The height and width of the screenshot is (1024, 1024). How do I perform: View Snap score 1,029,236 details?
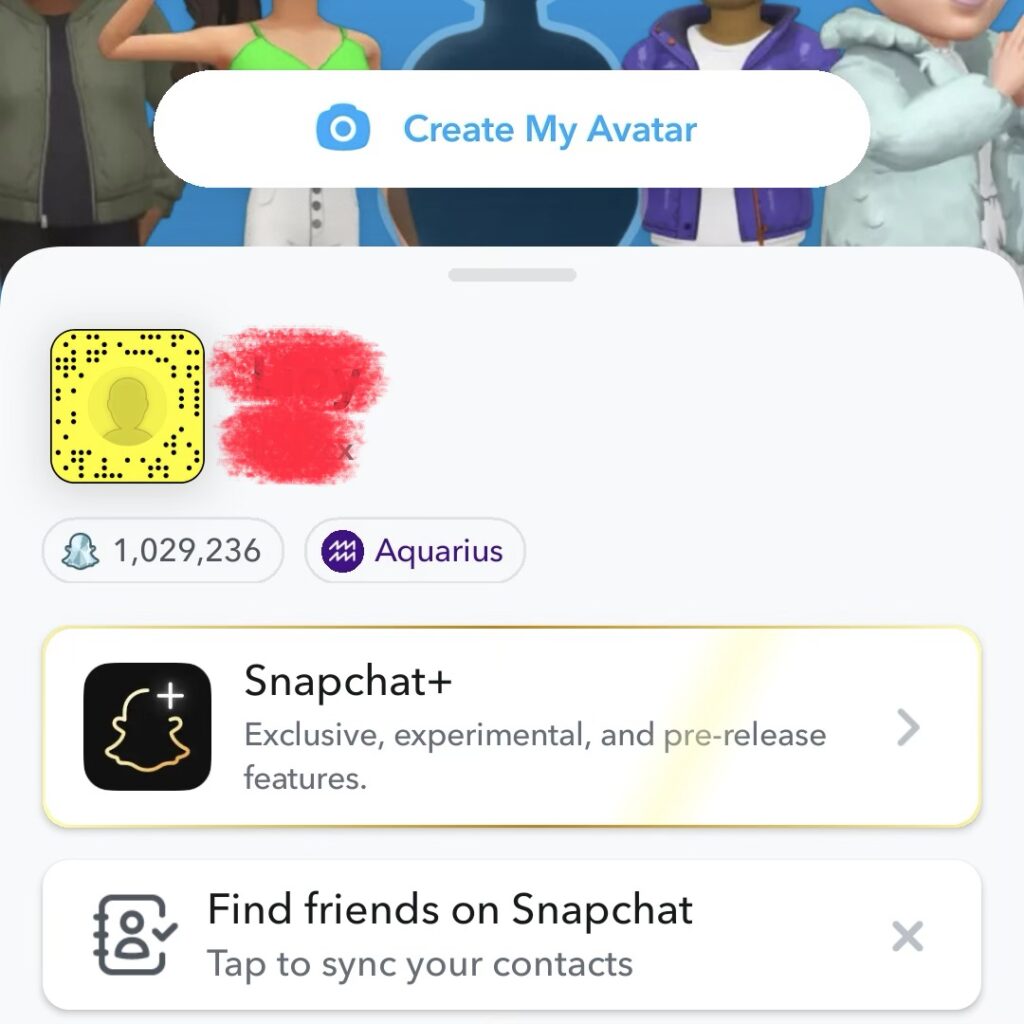(163, 551)
